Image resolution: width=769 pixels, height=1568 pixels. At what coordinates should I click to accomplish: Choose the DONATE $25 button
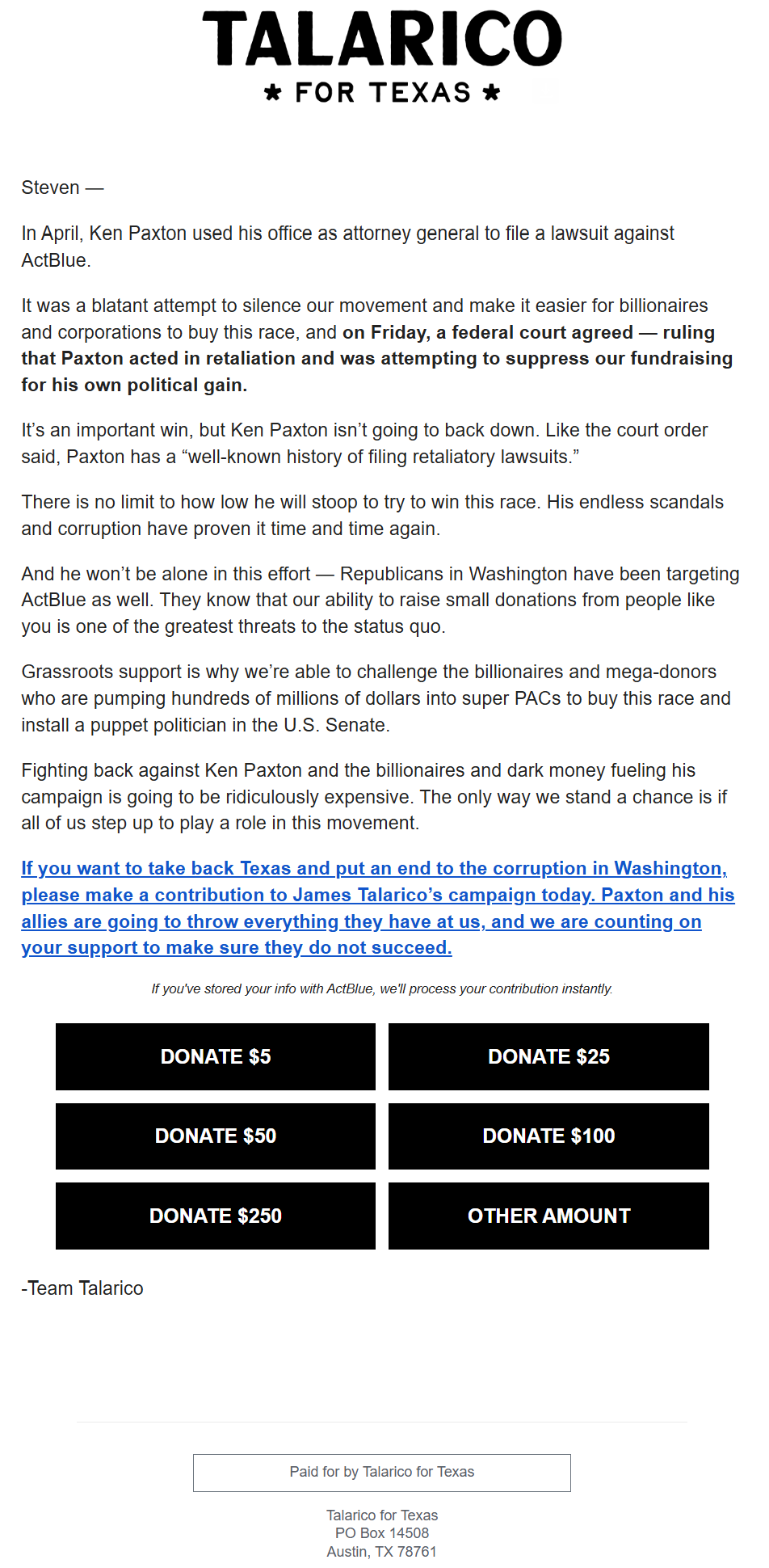pos(548,1056)
